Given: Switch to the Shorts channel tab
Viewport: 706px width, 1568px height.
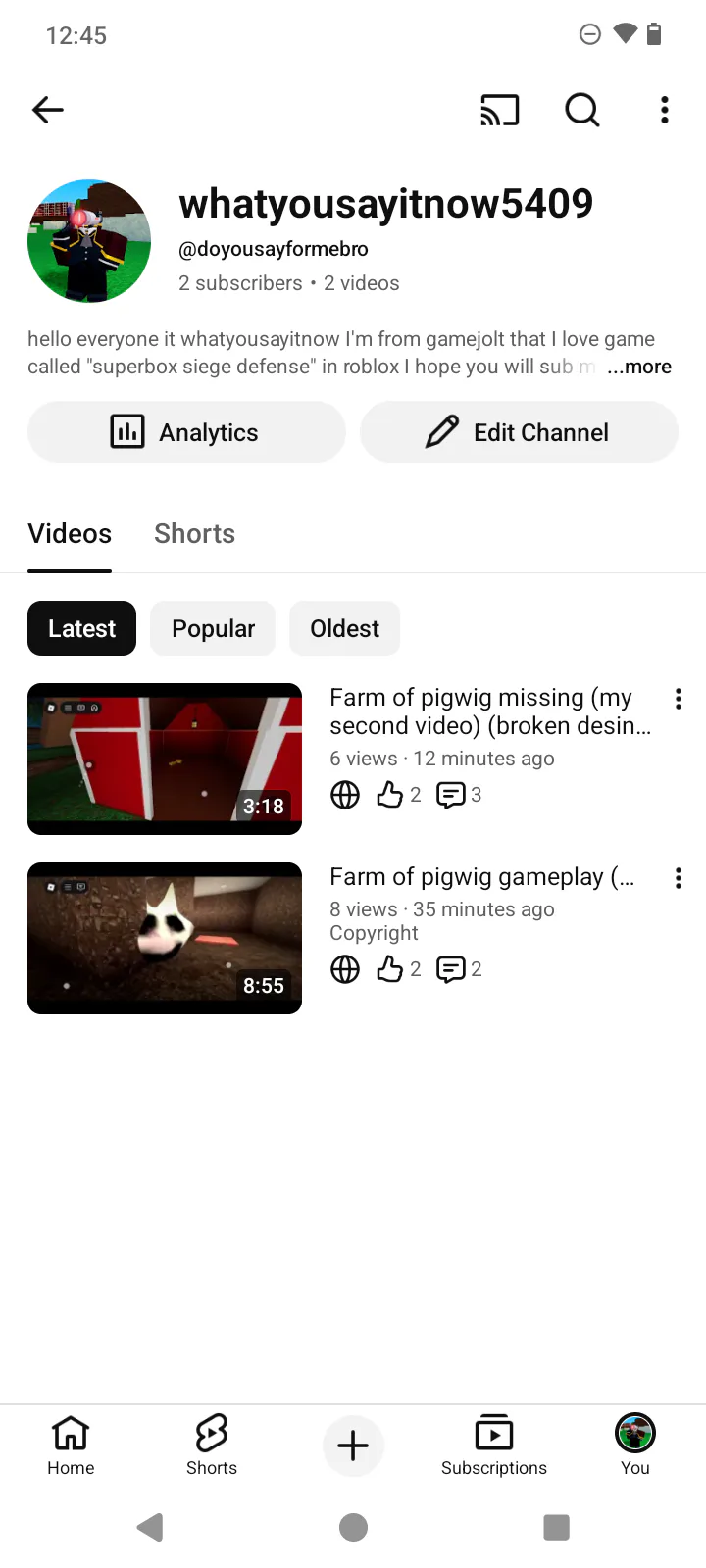Looking at the screenshot, I should [x=194, y=534].
